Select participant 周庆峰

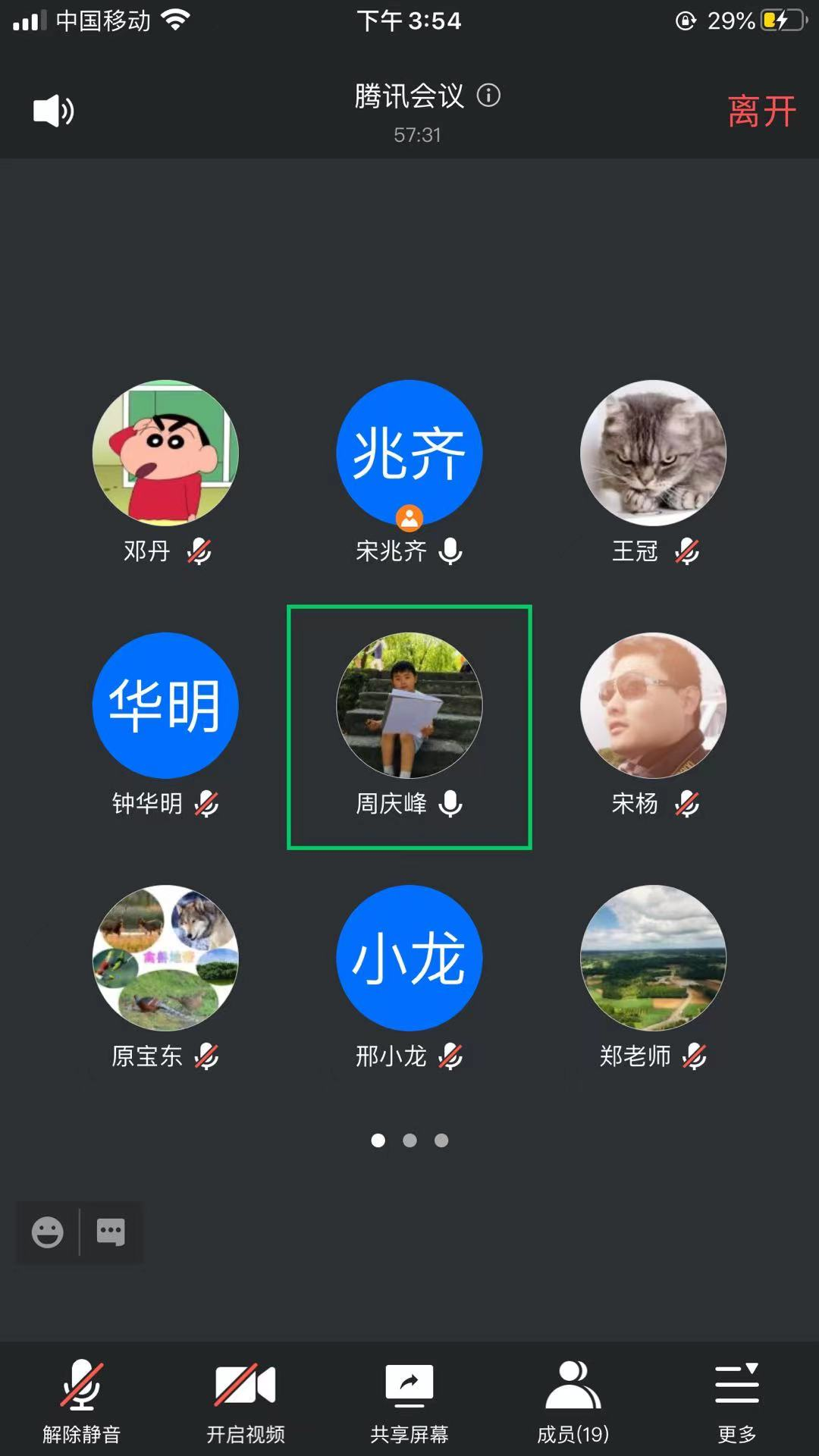coord(409,705)
